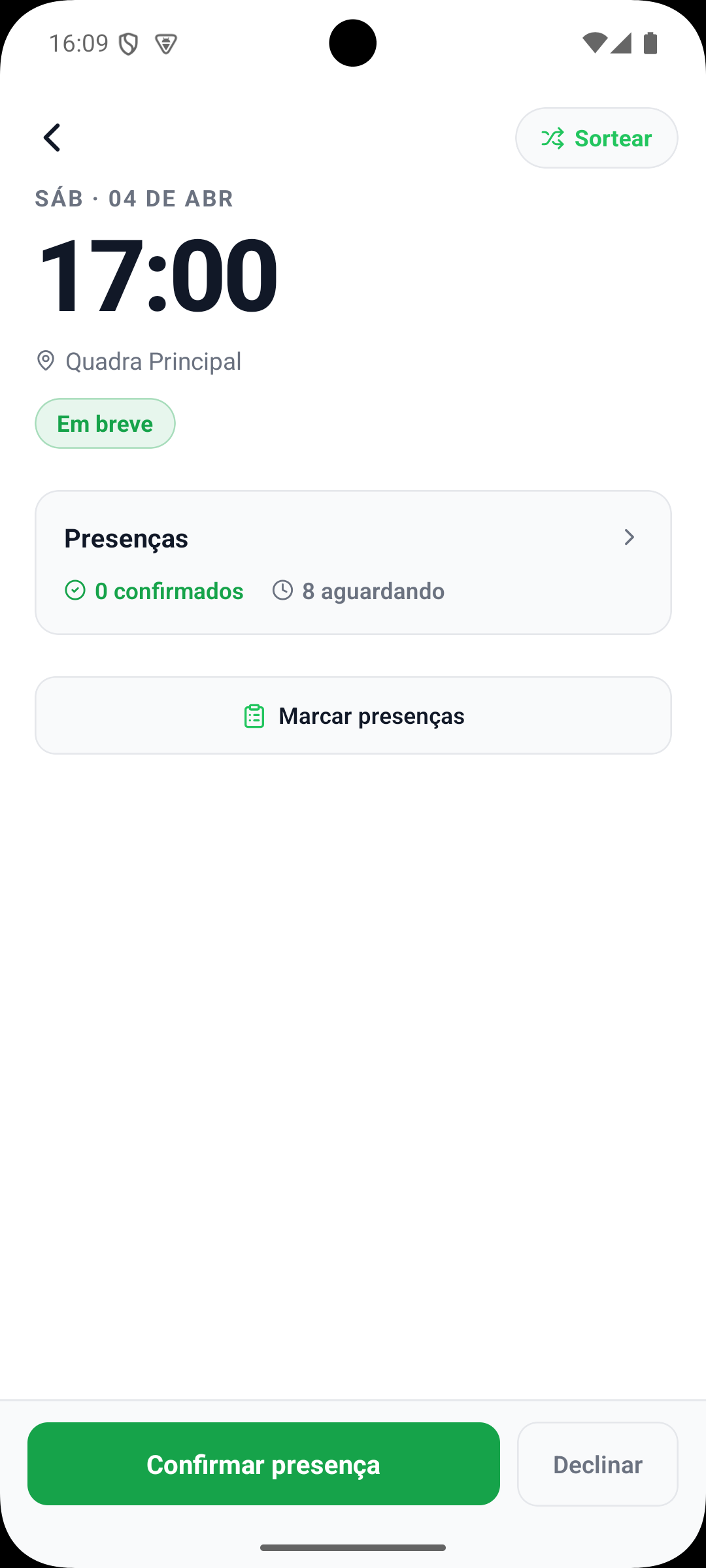Tap the back arrow navigation icon

click(52, 137)
